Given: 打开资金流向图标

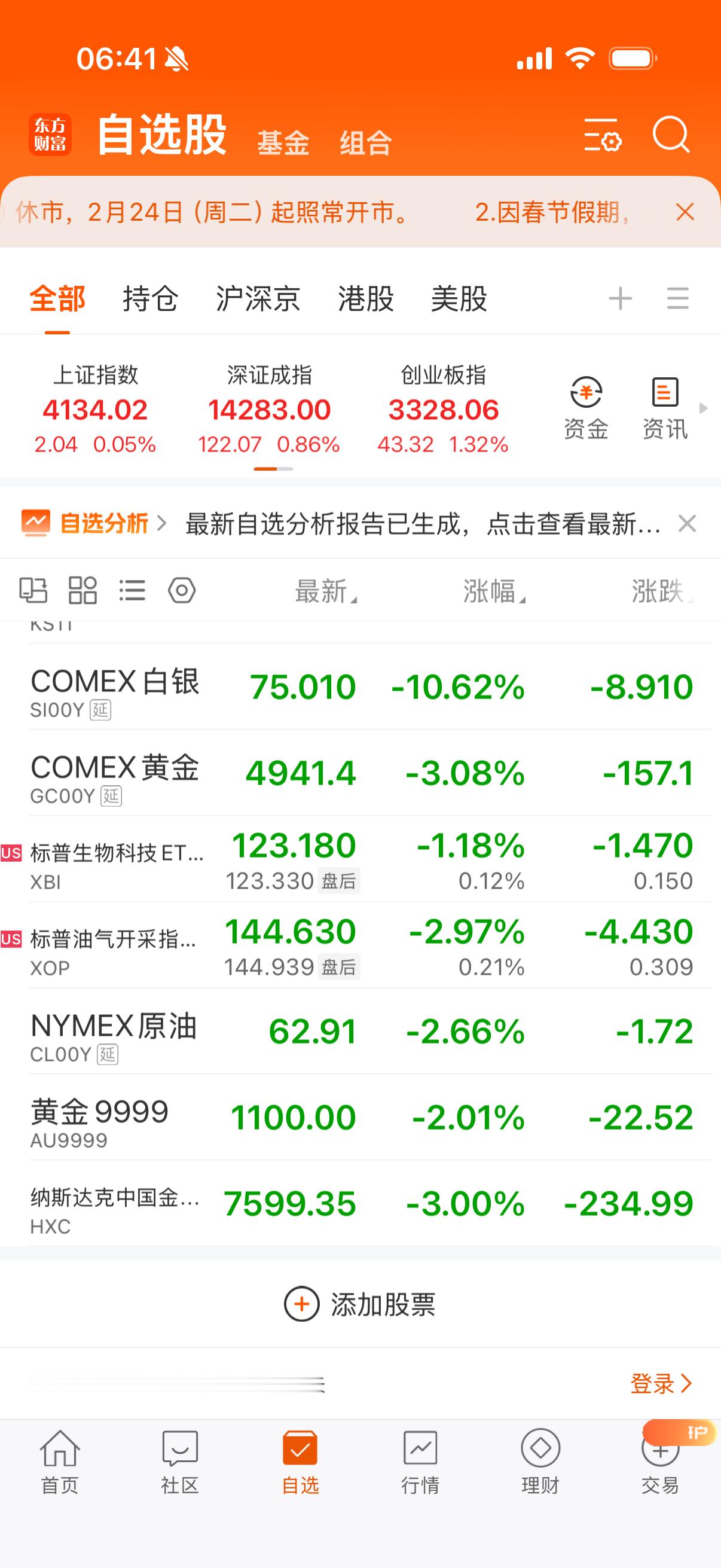Looking at the screenshot, I should click(x=586, y=402).
